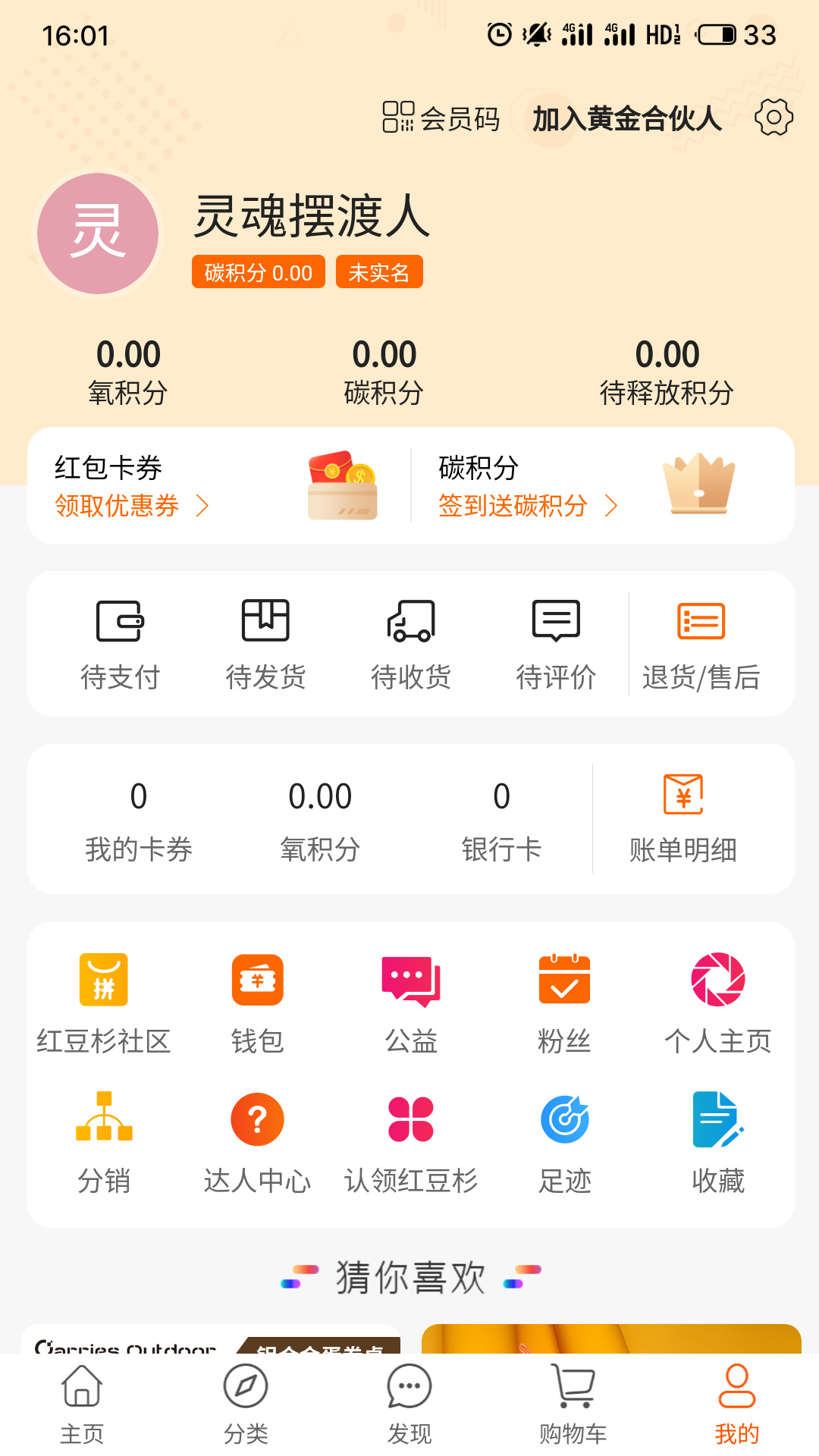Screen dimensions: 819x1456
Task: Open 收藏 favorites
Action: click(717, 1143)
